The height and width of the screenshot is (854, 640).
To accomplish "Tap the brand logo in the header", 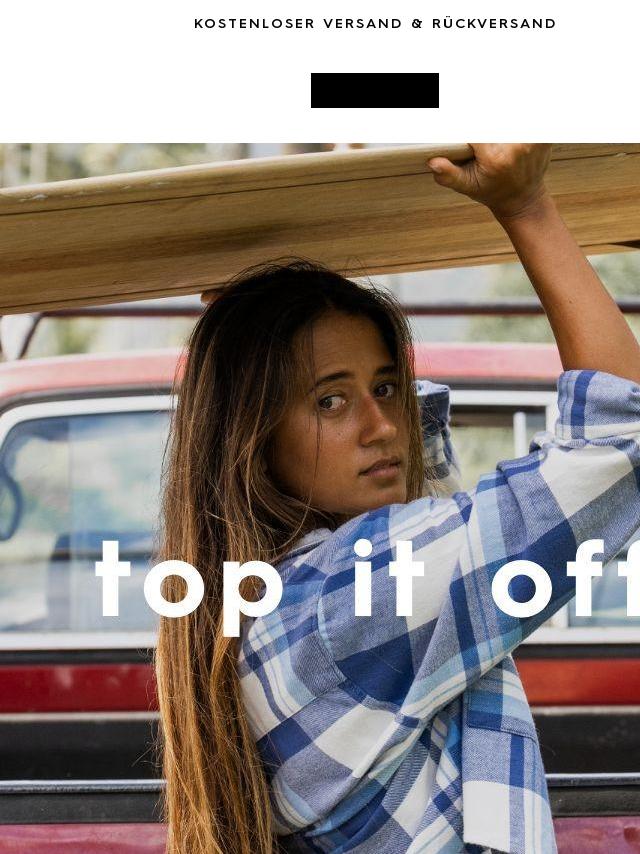I will tap(374, 90).
